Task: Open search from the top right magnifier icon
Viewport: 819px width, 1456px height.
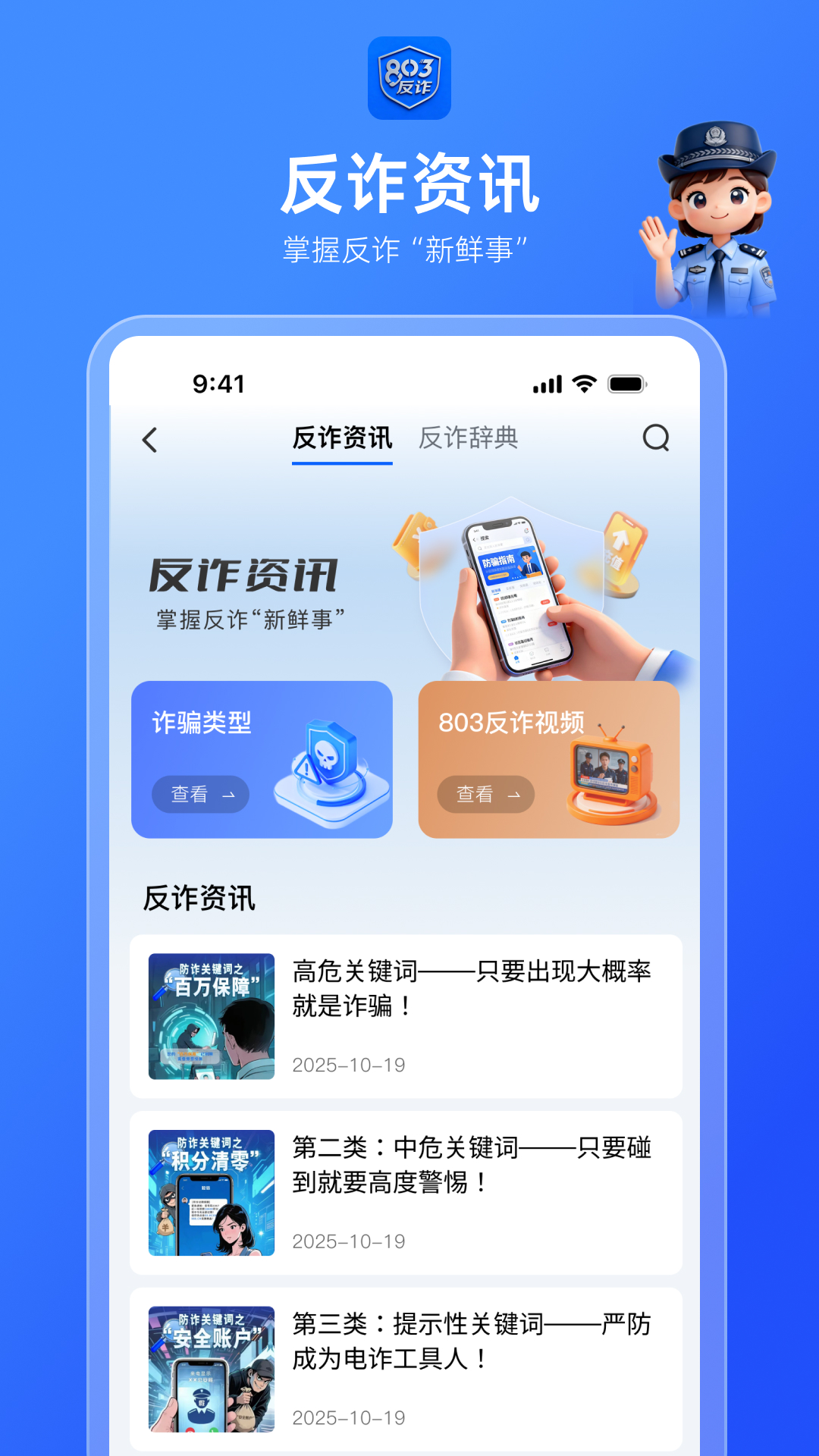Action: pos(657,438)
